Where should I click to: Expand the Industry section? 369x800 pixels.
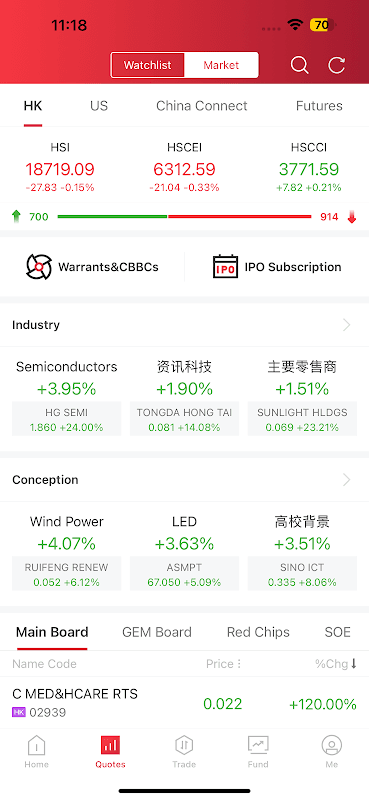click(184, 325)
